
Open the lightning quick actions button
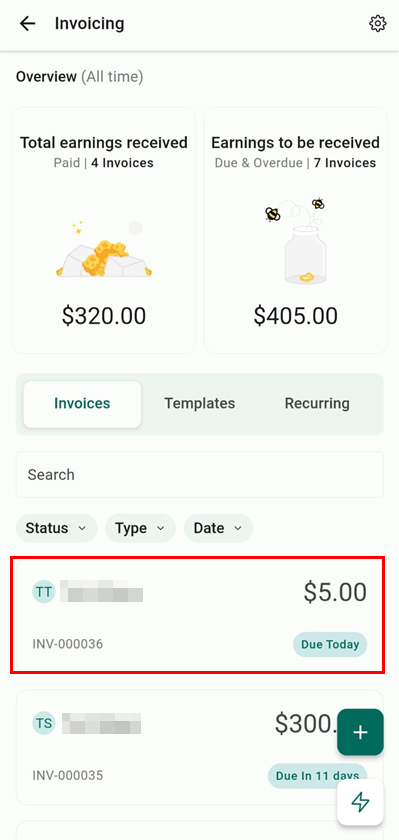[x=360, y=802]
